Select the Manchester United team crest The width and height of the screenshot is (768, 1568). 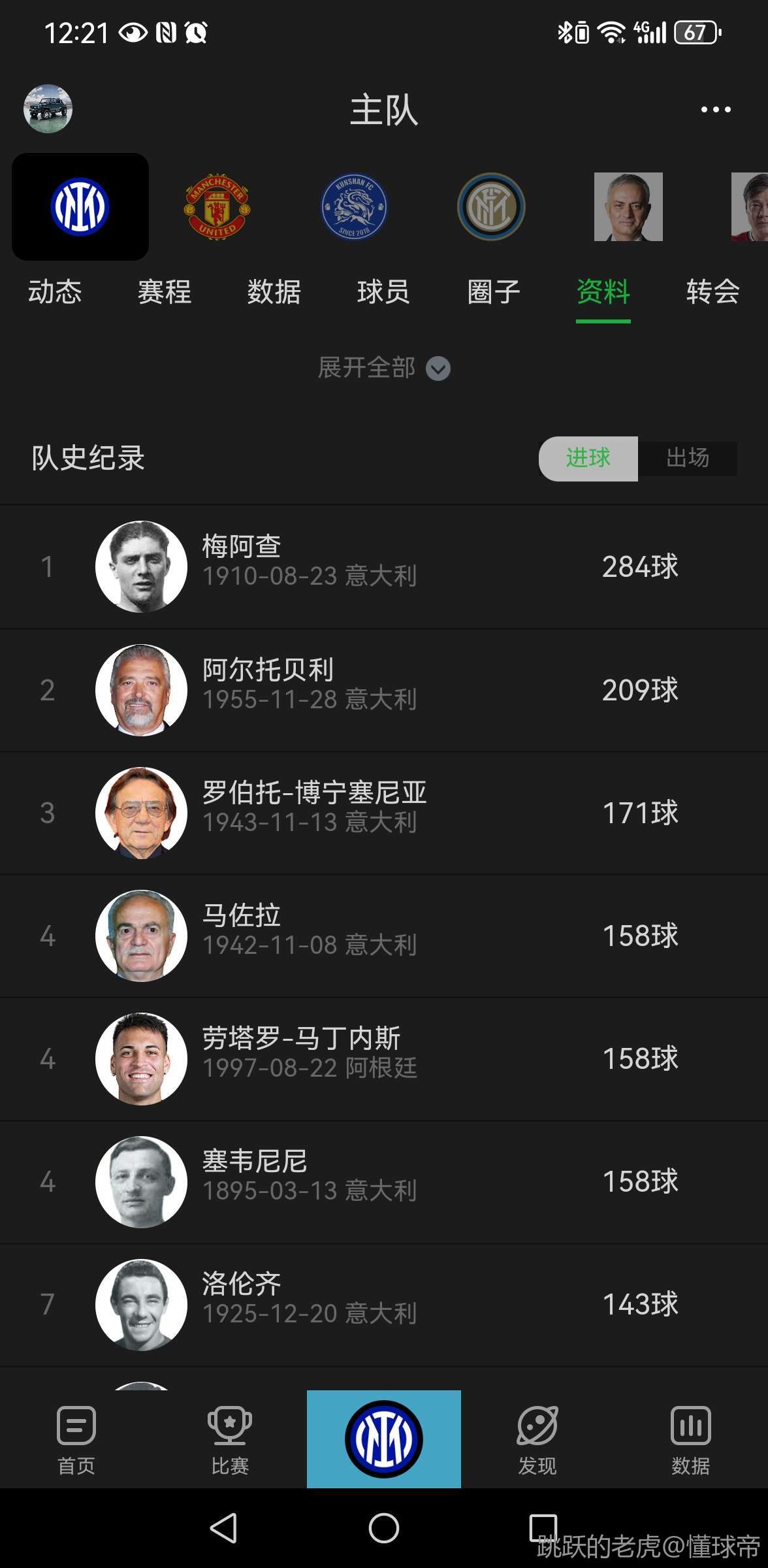217,207
